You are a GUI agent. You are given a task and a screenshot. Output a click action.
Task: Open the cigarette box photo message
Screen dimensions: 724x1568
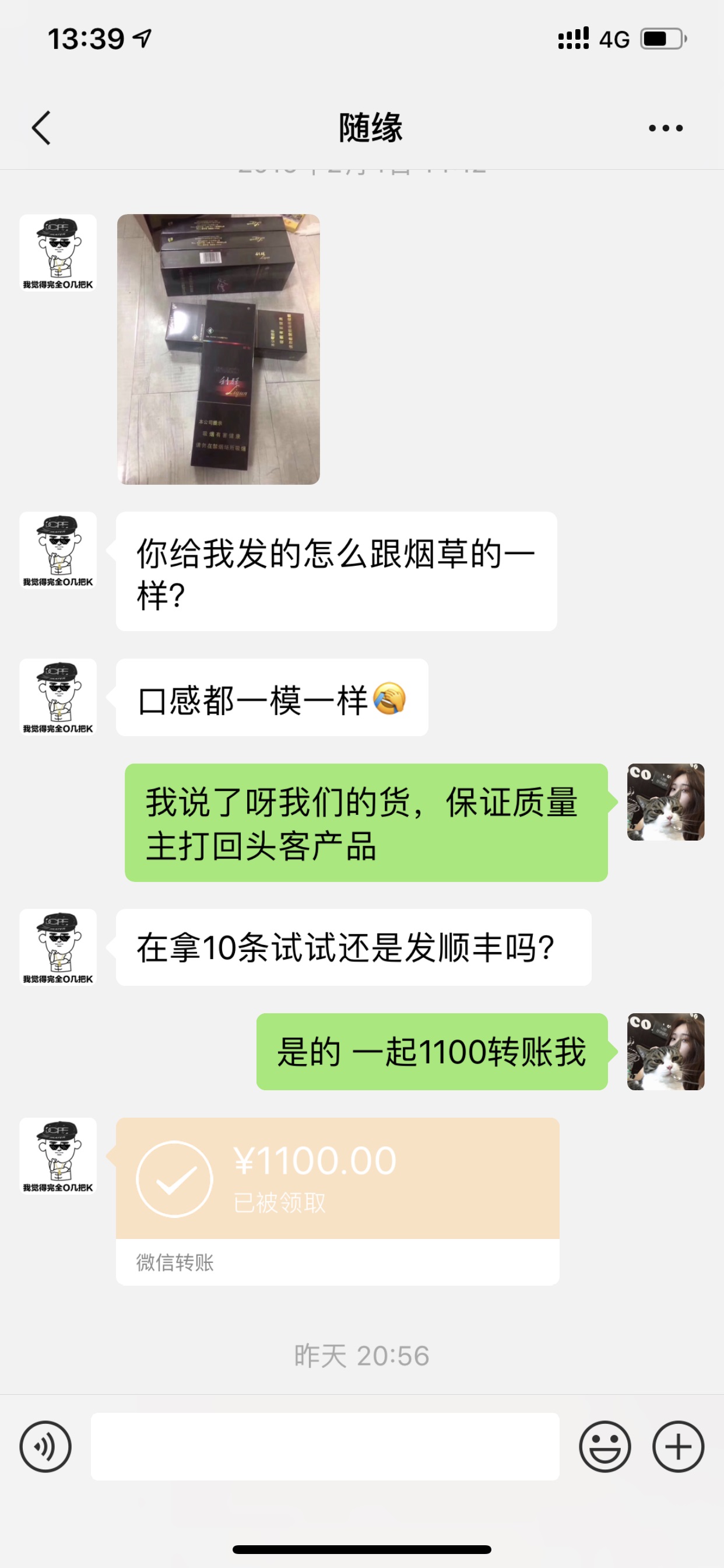[x=219, y=349]
